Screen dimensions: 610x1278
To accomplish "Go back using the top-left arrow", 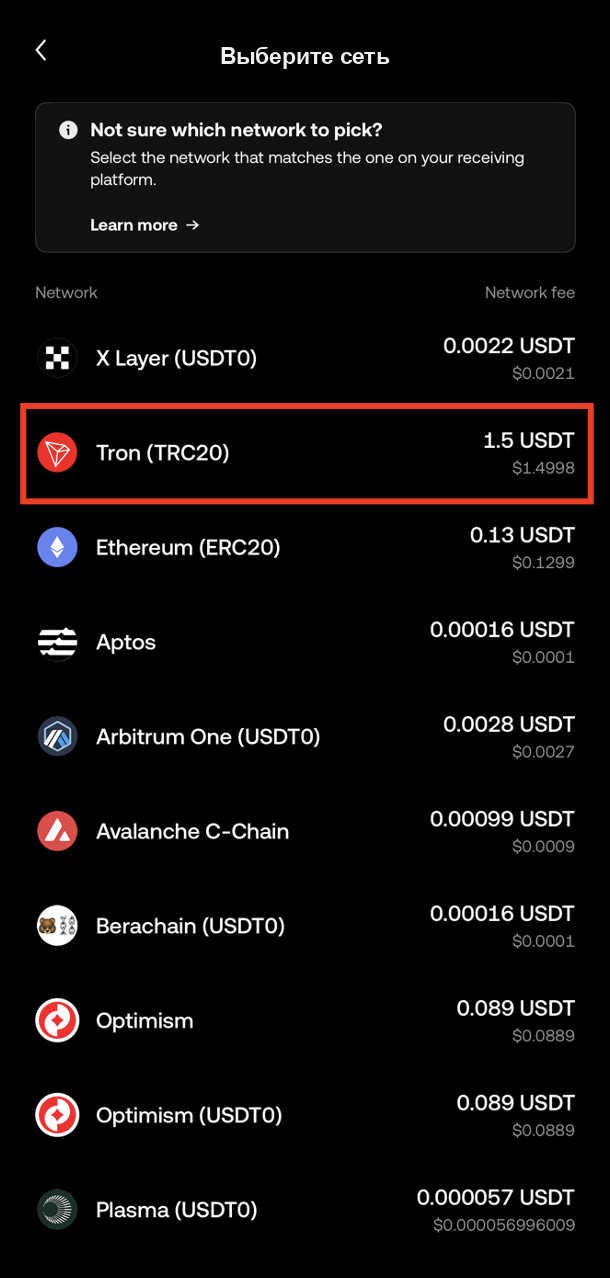I will click(41, 51).
